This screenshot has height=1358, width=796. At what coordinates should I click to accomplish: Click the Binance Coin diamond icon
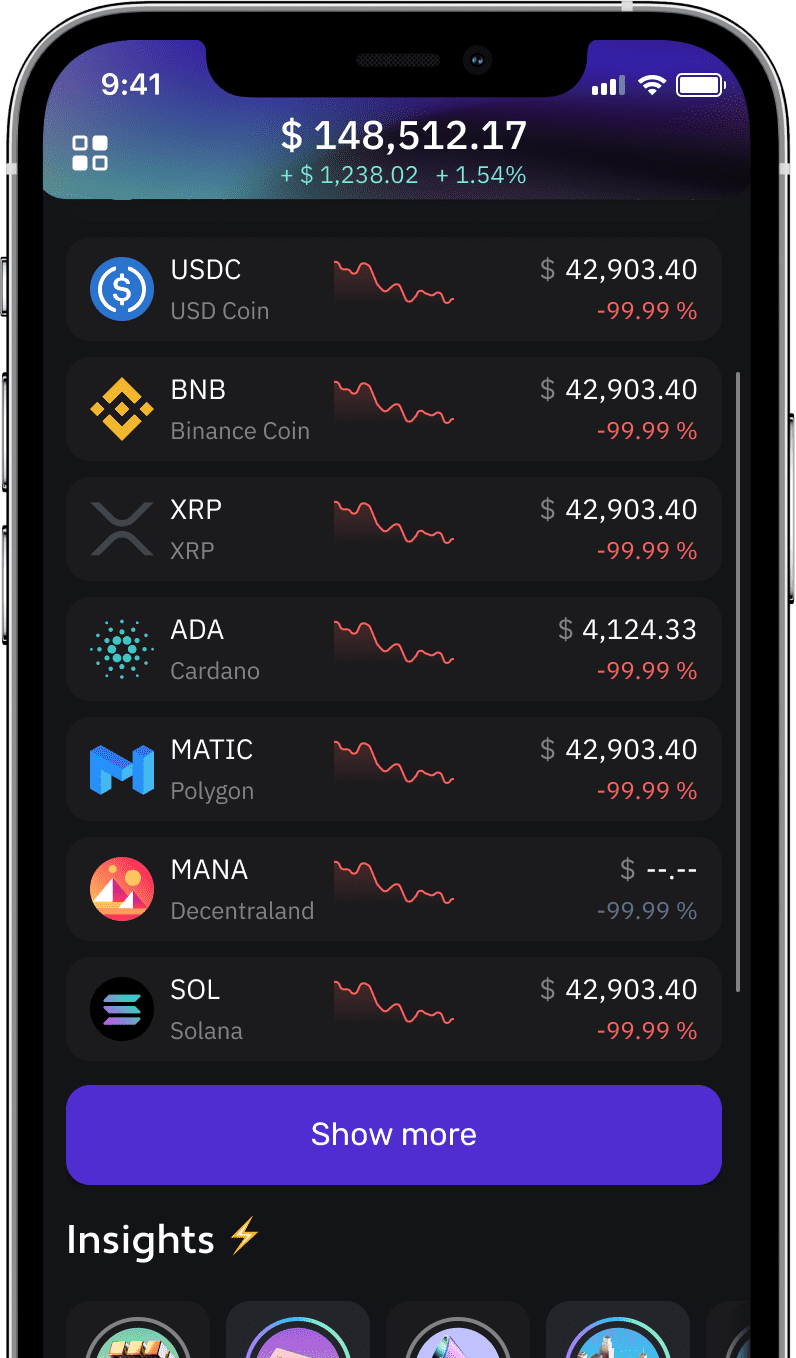point(121,409)
